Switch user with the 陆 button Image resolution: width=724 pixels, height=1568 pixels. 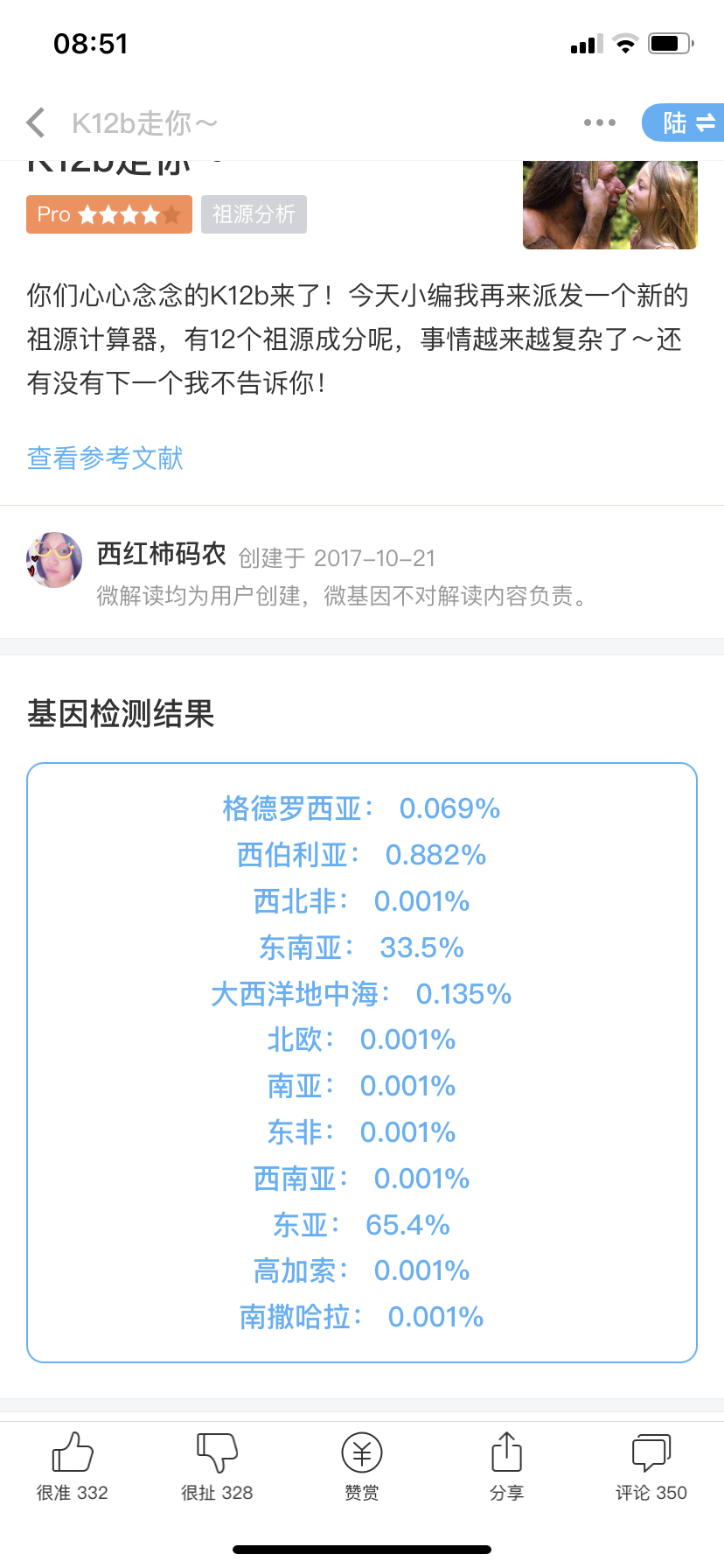[684, 123]
